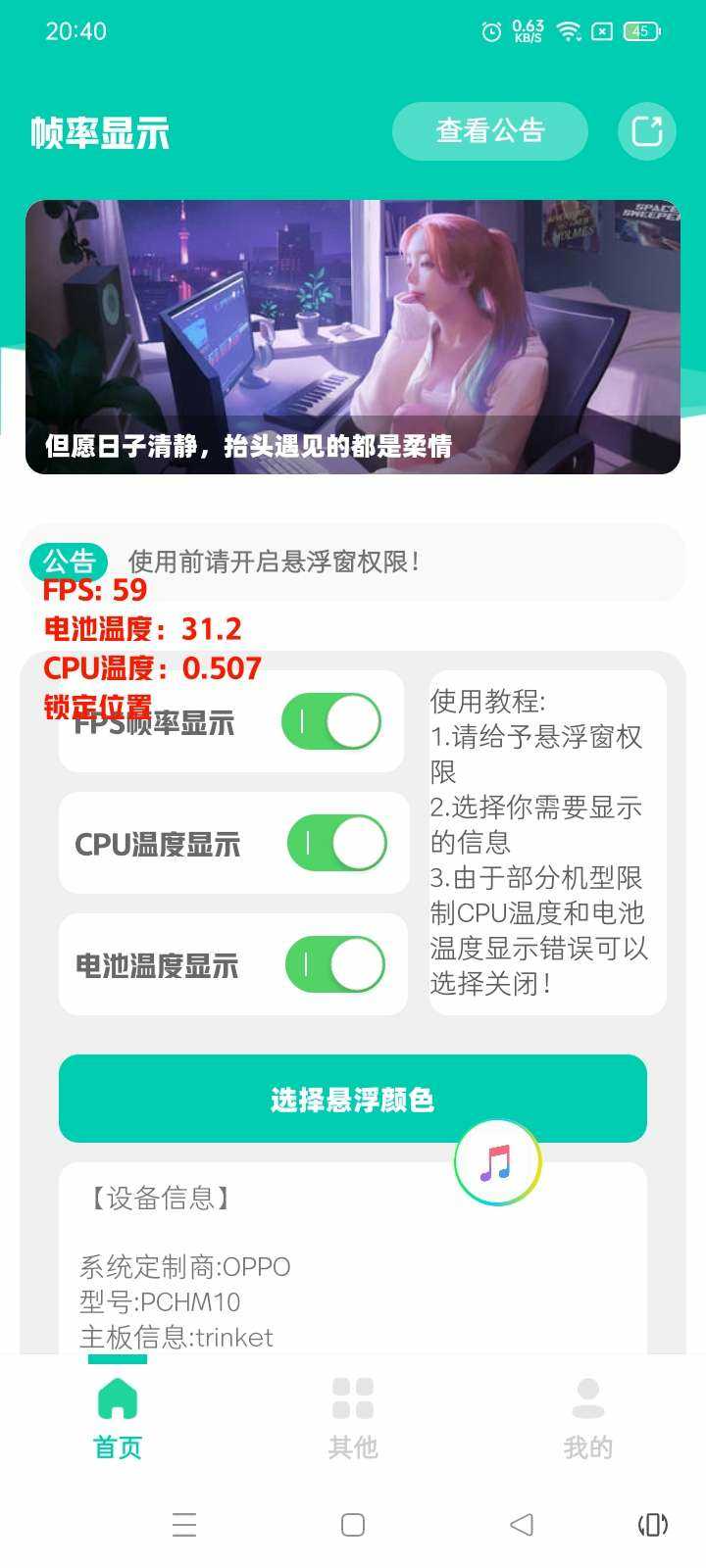The height and width of the screenshot is (1568, 706).
Task: Open 查看公告 announcements
Action: tap(490, 130)
